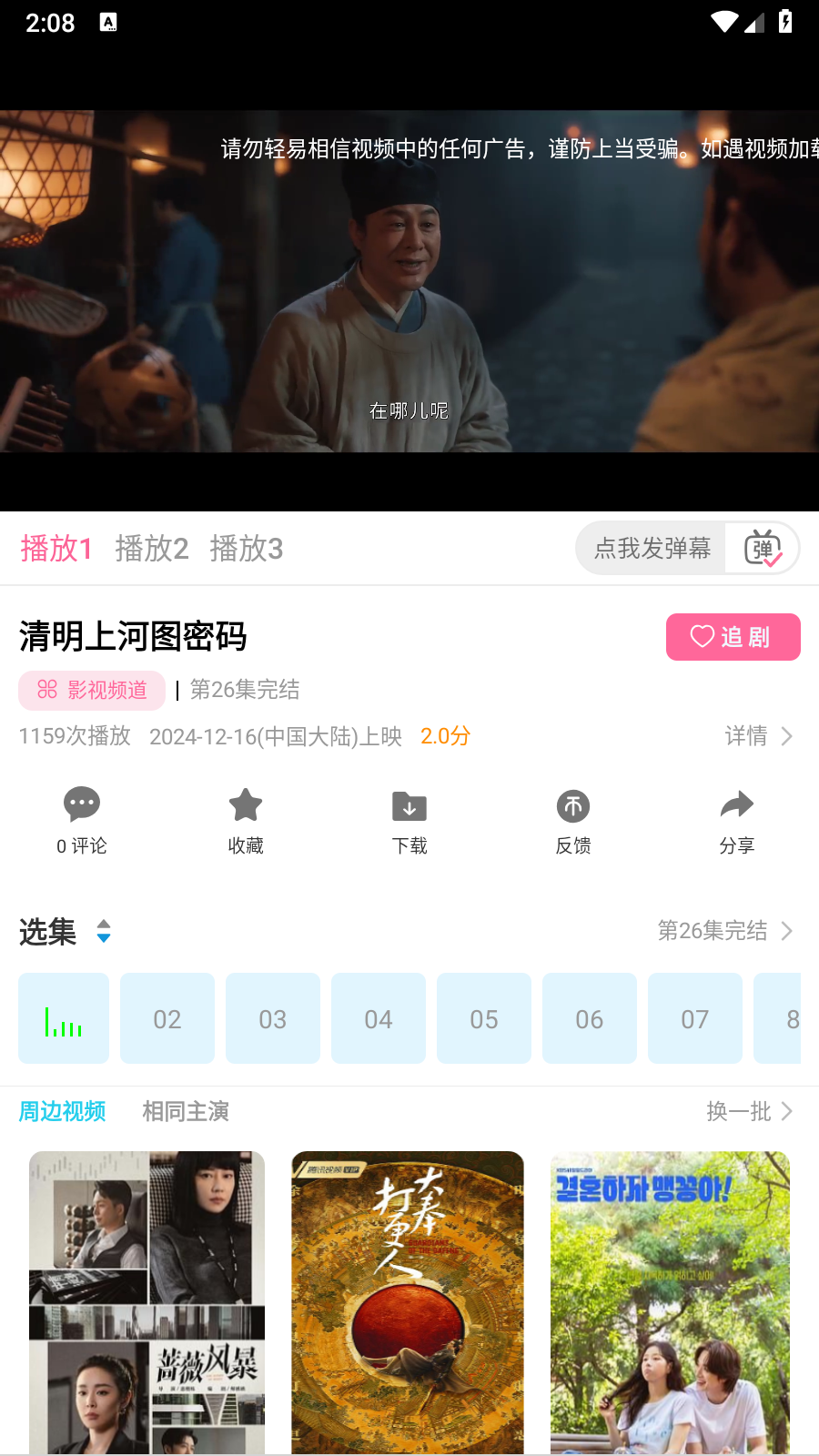Switch to the 播放2 source tab
The image size is (819, 1456).
tap(152, 549)
